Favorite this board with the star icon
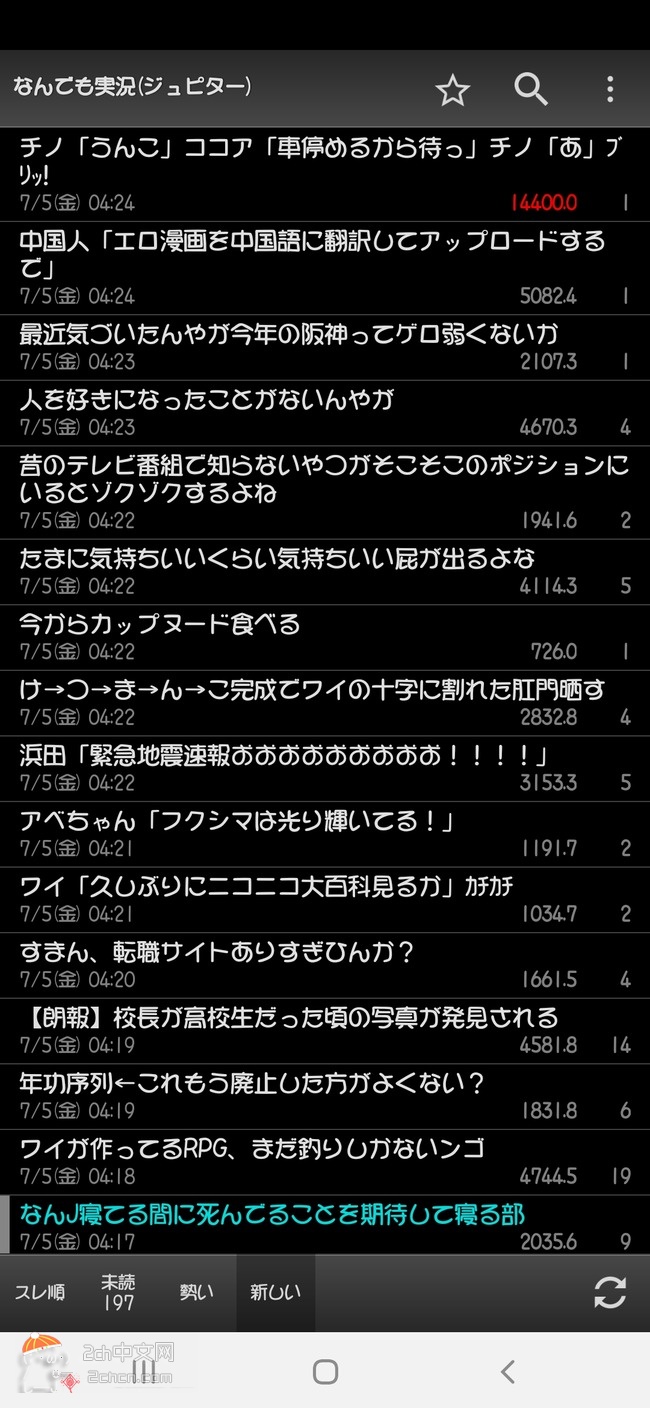Viewport: 650px width, 1408px height. tap(453, 90)
